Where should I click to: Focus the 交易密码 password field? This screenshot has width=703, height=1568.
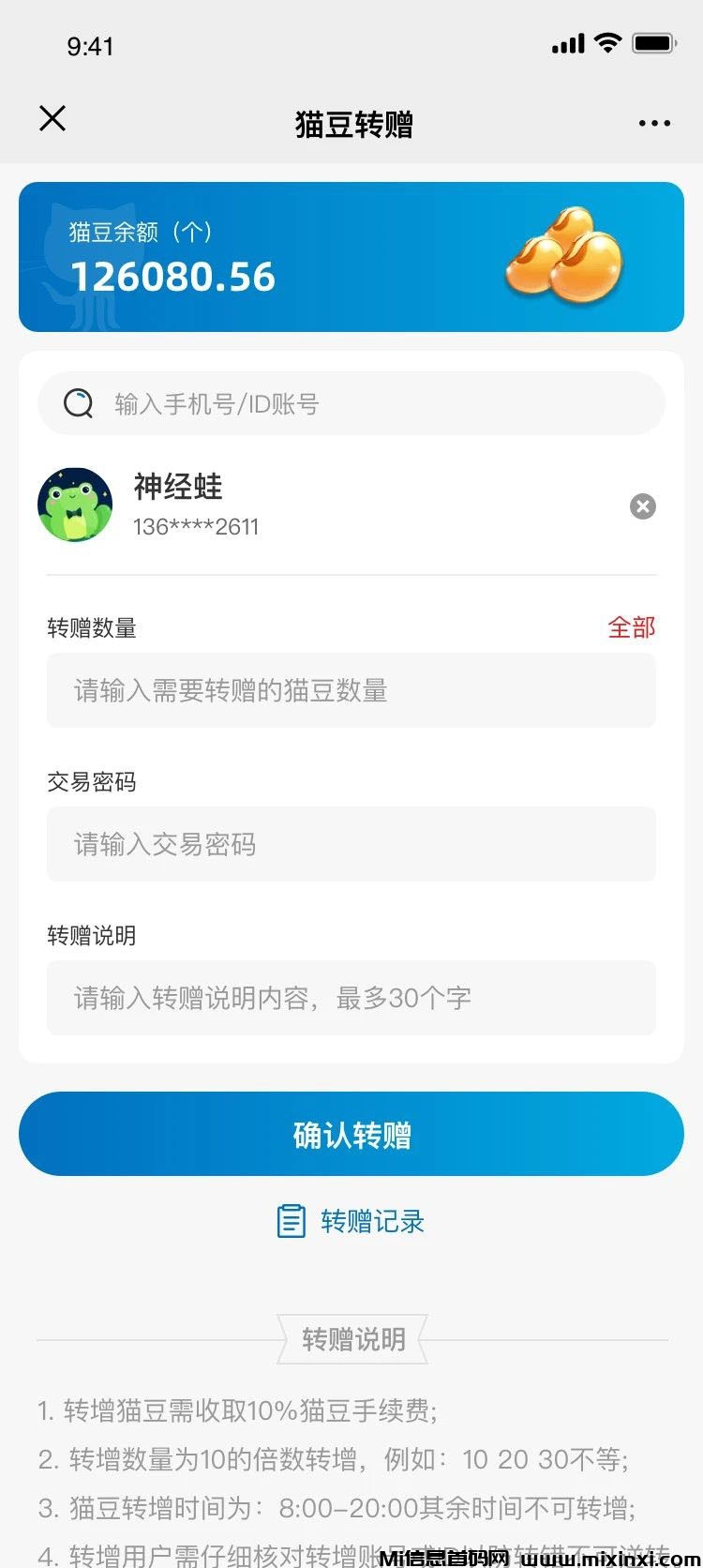[351, 845]
